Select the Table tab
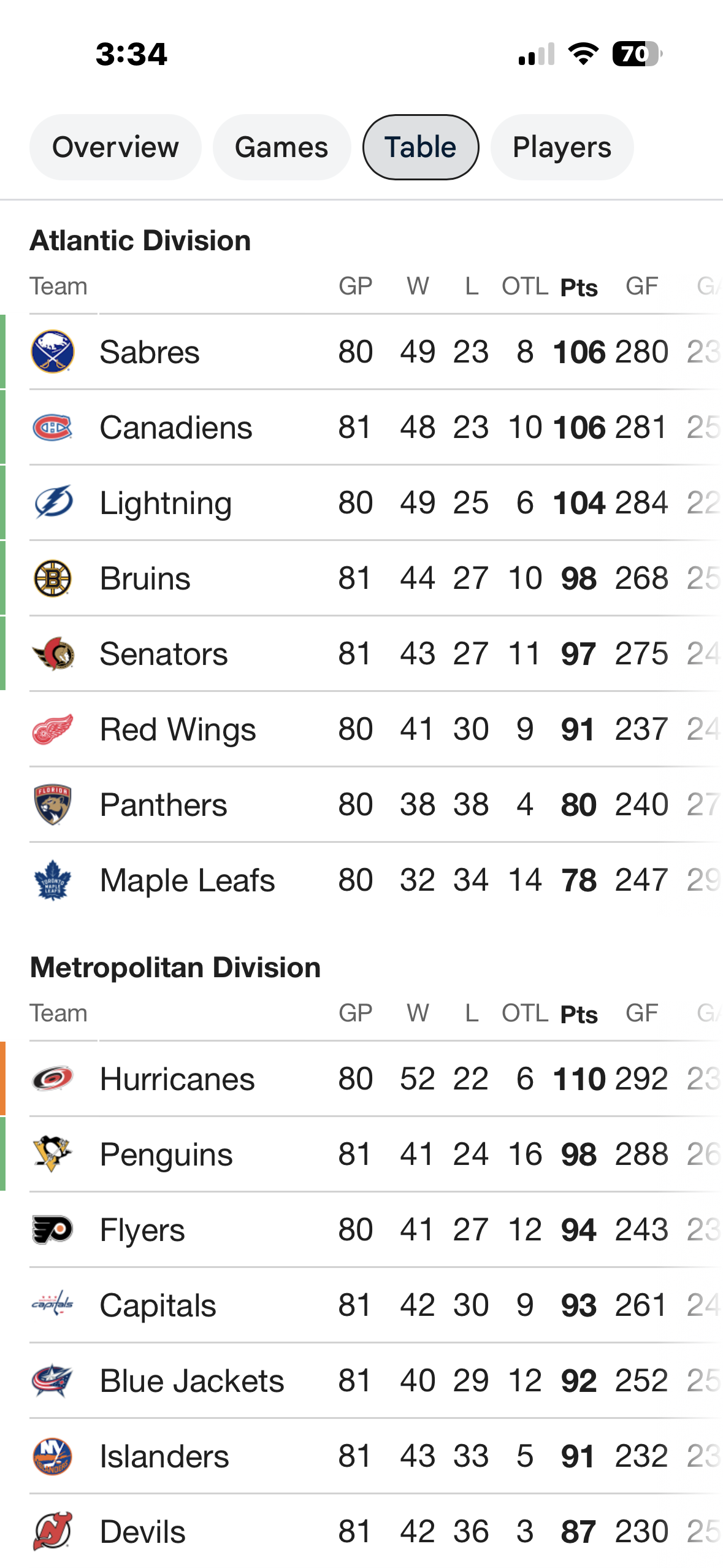 pos(420,147)
